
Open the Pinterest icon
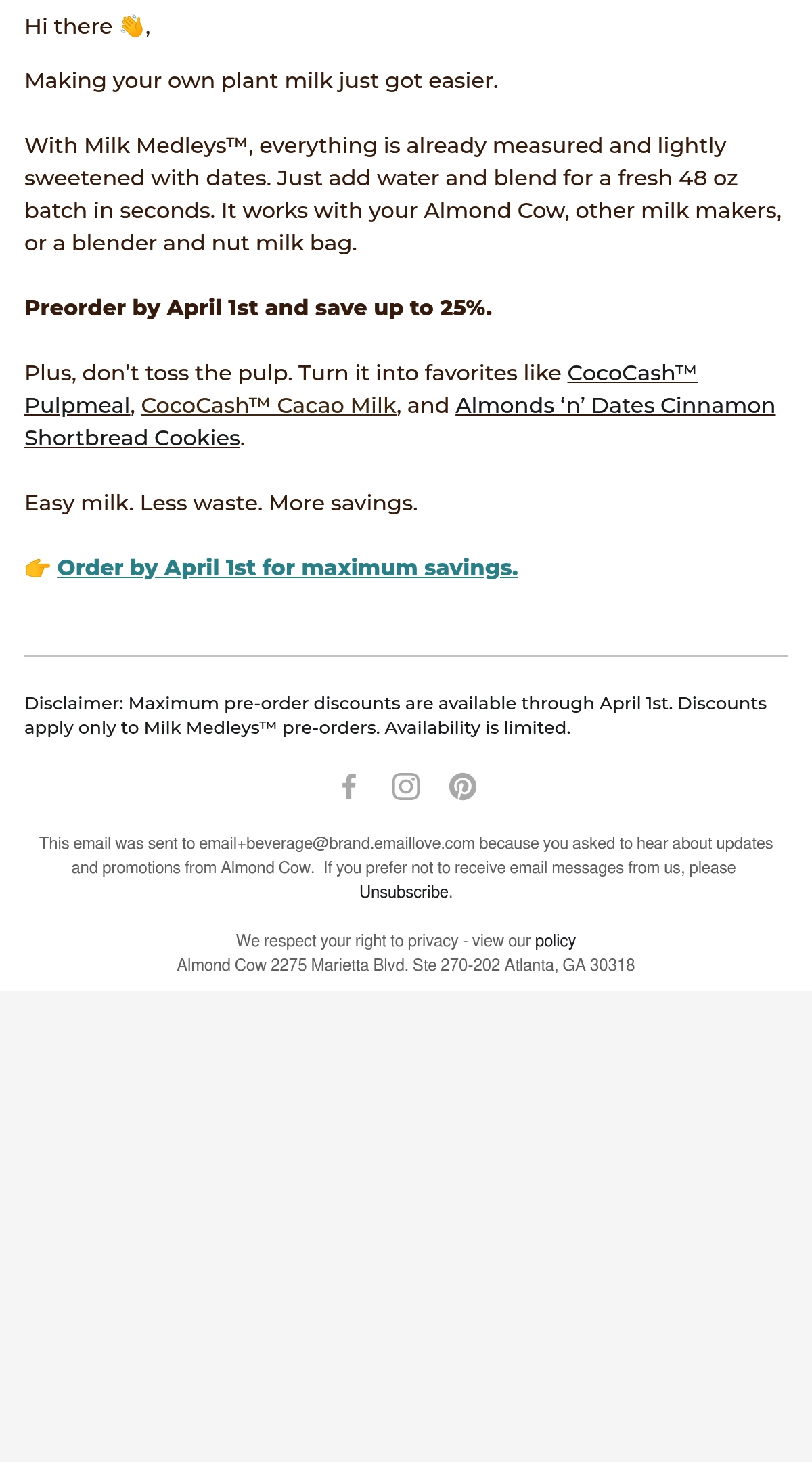coord(463,787)
